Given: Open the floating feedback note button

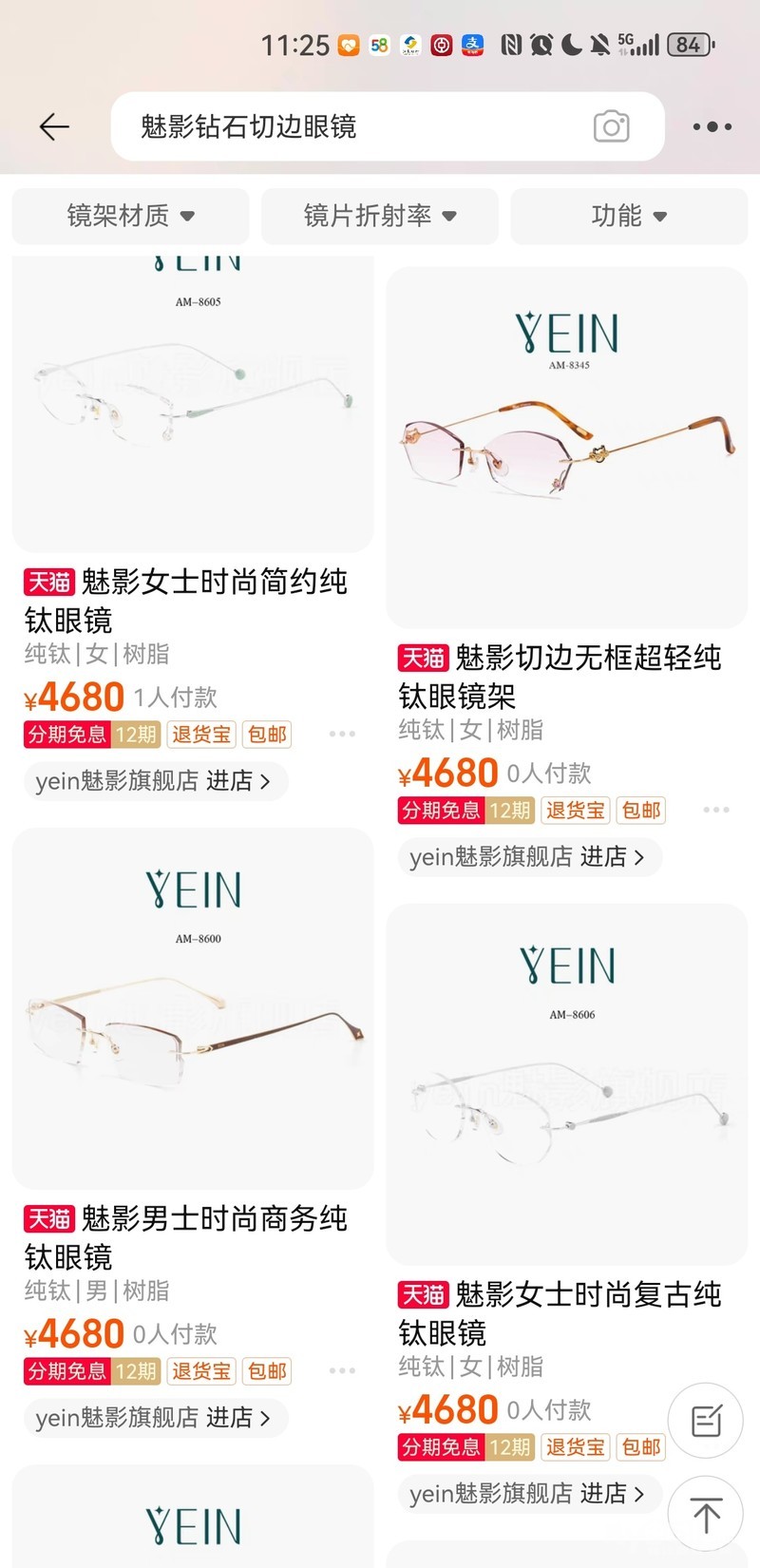Looking at the screenshot, I should tap(706, 1421).
